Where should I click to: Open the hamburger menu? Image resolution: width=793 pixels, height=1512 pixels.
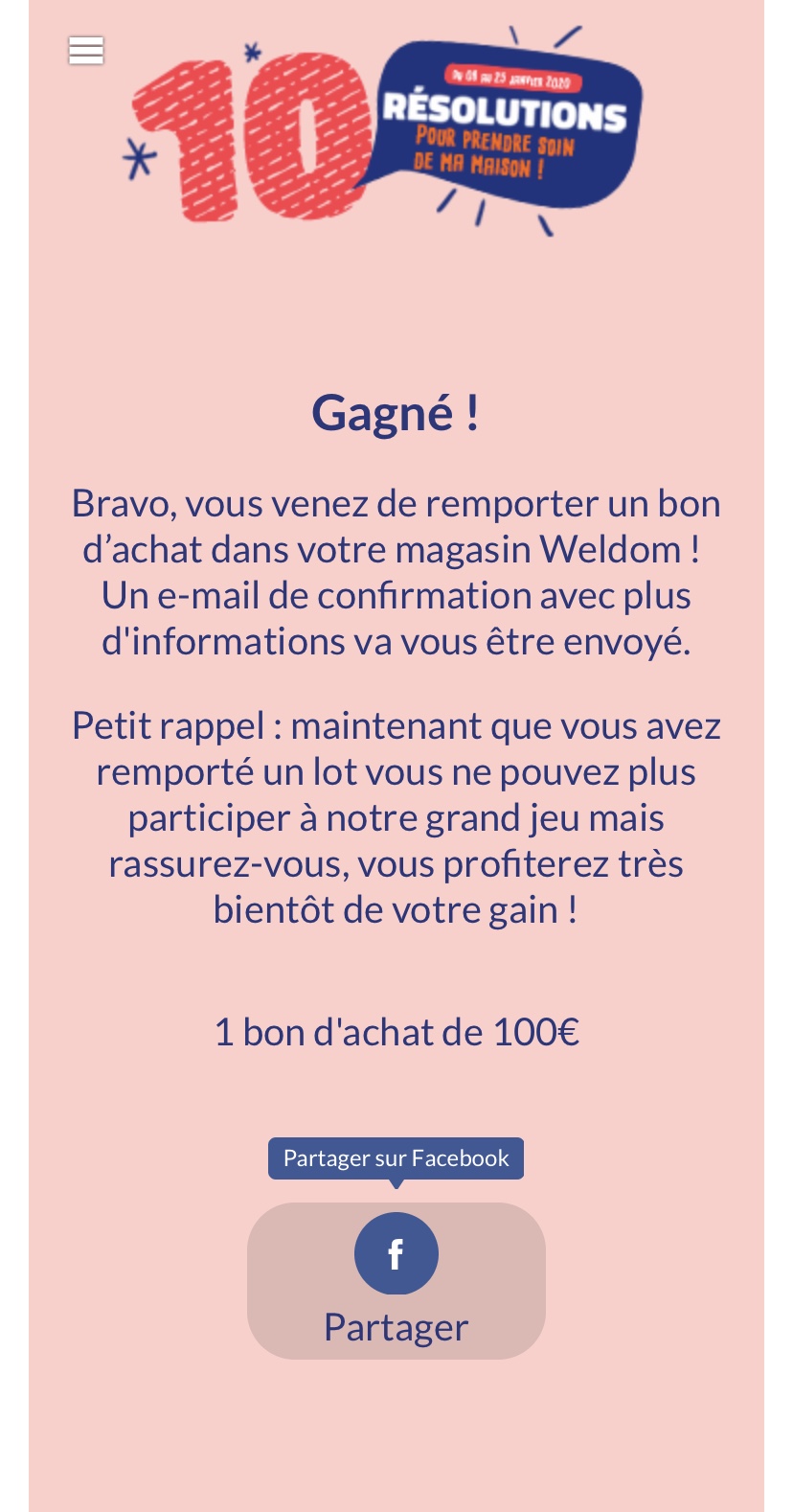86,50
